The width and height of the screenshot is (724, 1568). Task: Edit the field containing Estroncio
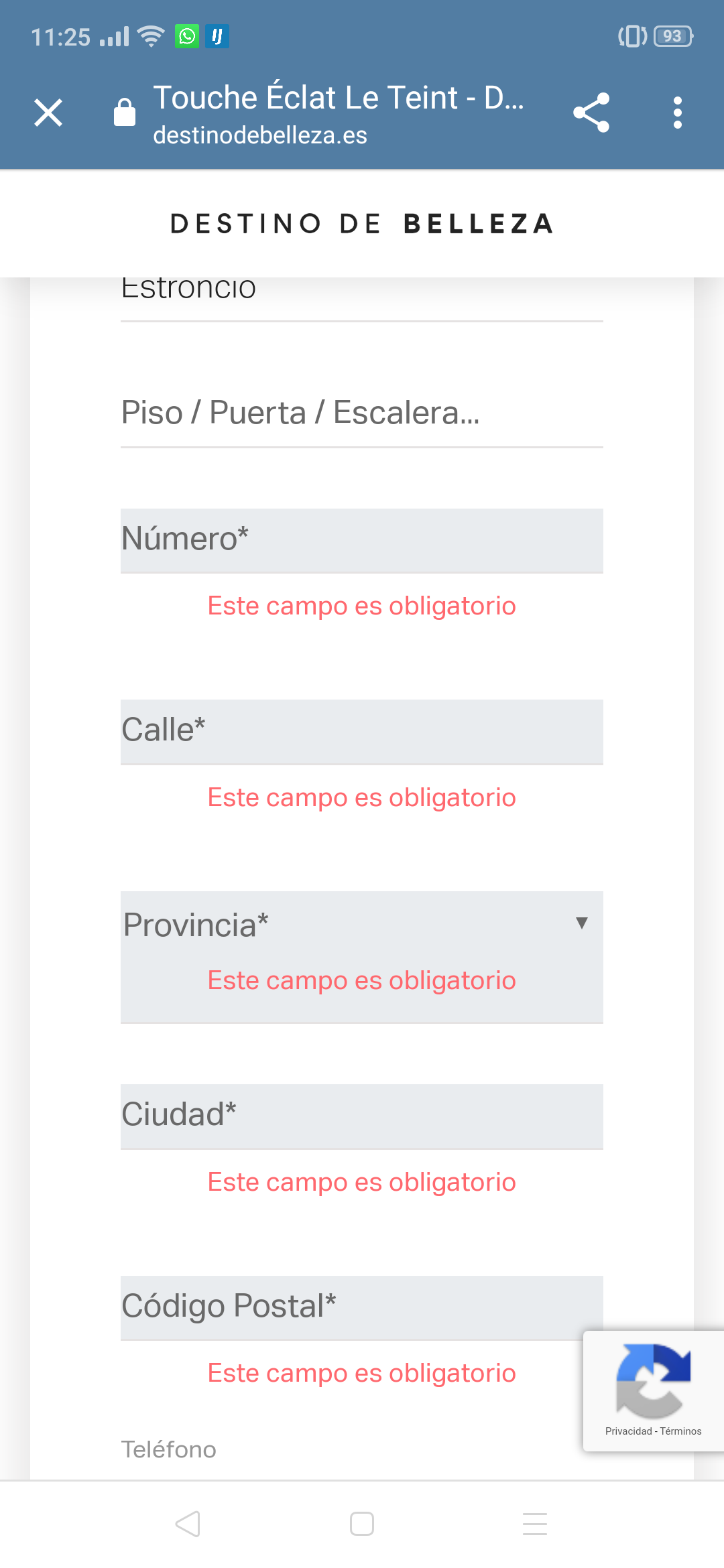click(362, 295)
